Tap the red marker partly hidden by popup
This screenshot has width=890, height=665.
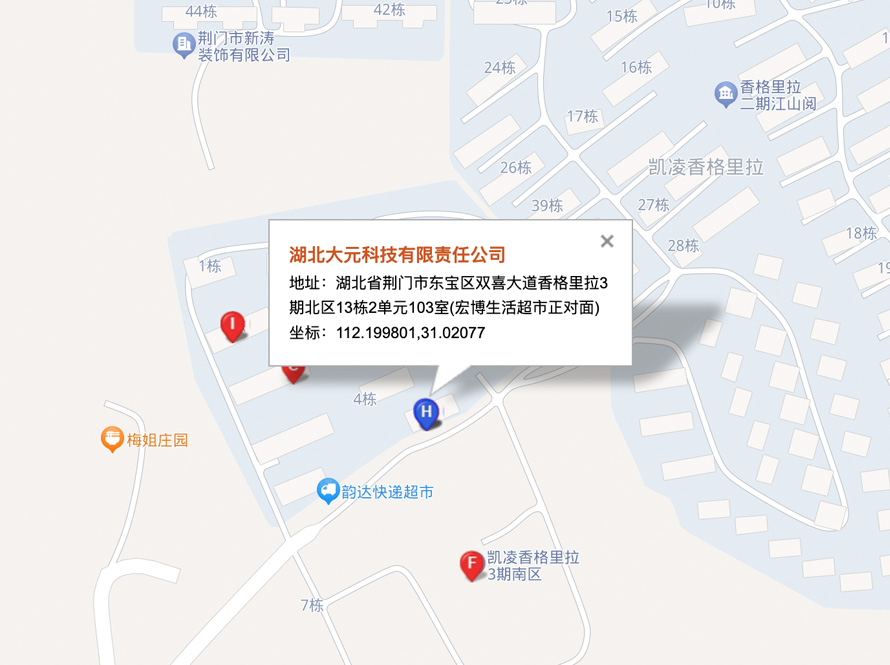(293, 373)
